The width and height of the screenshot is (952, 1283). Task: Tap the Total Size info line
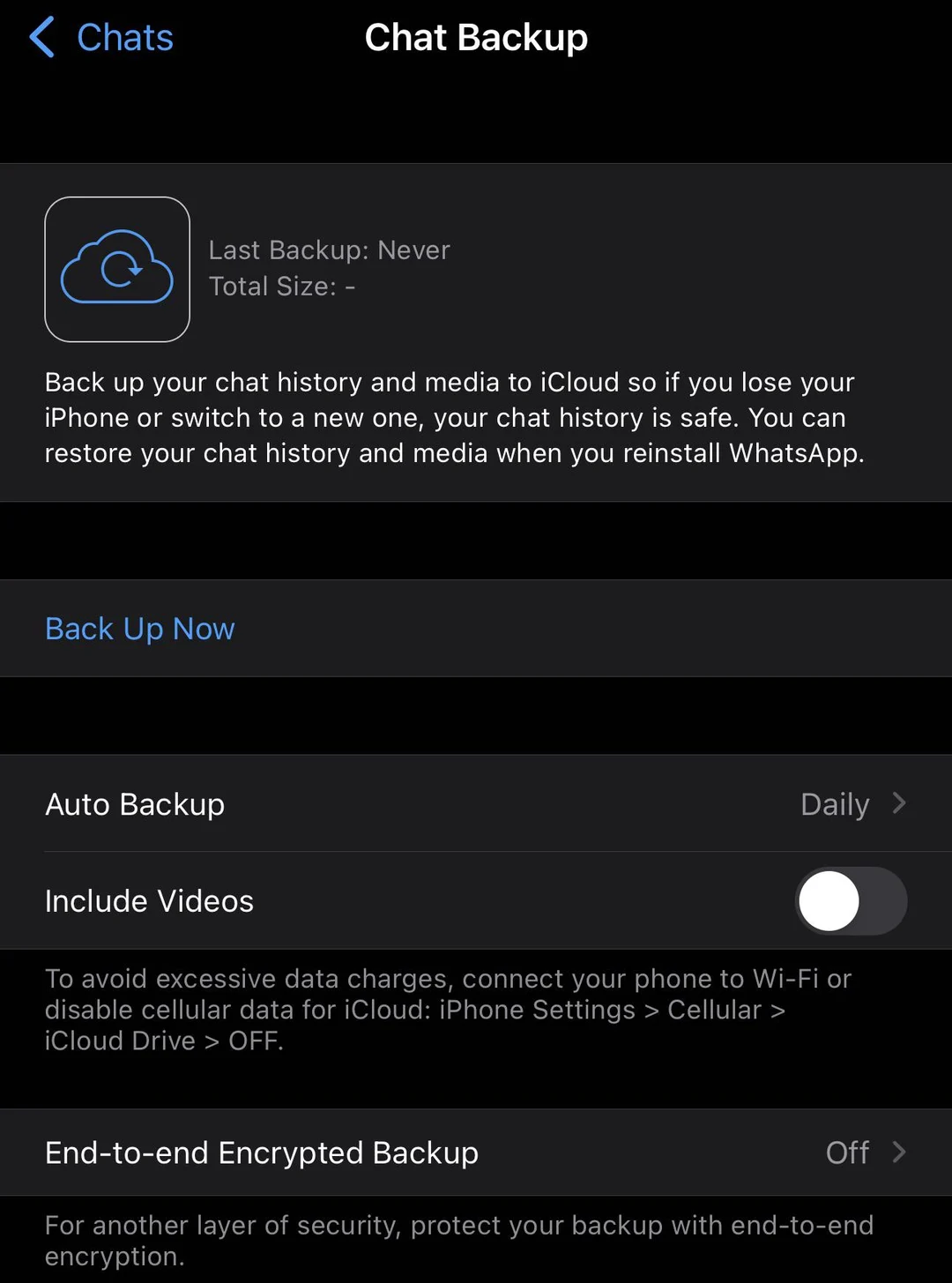click(x=282, y=286)
